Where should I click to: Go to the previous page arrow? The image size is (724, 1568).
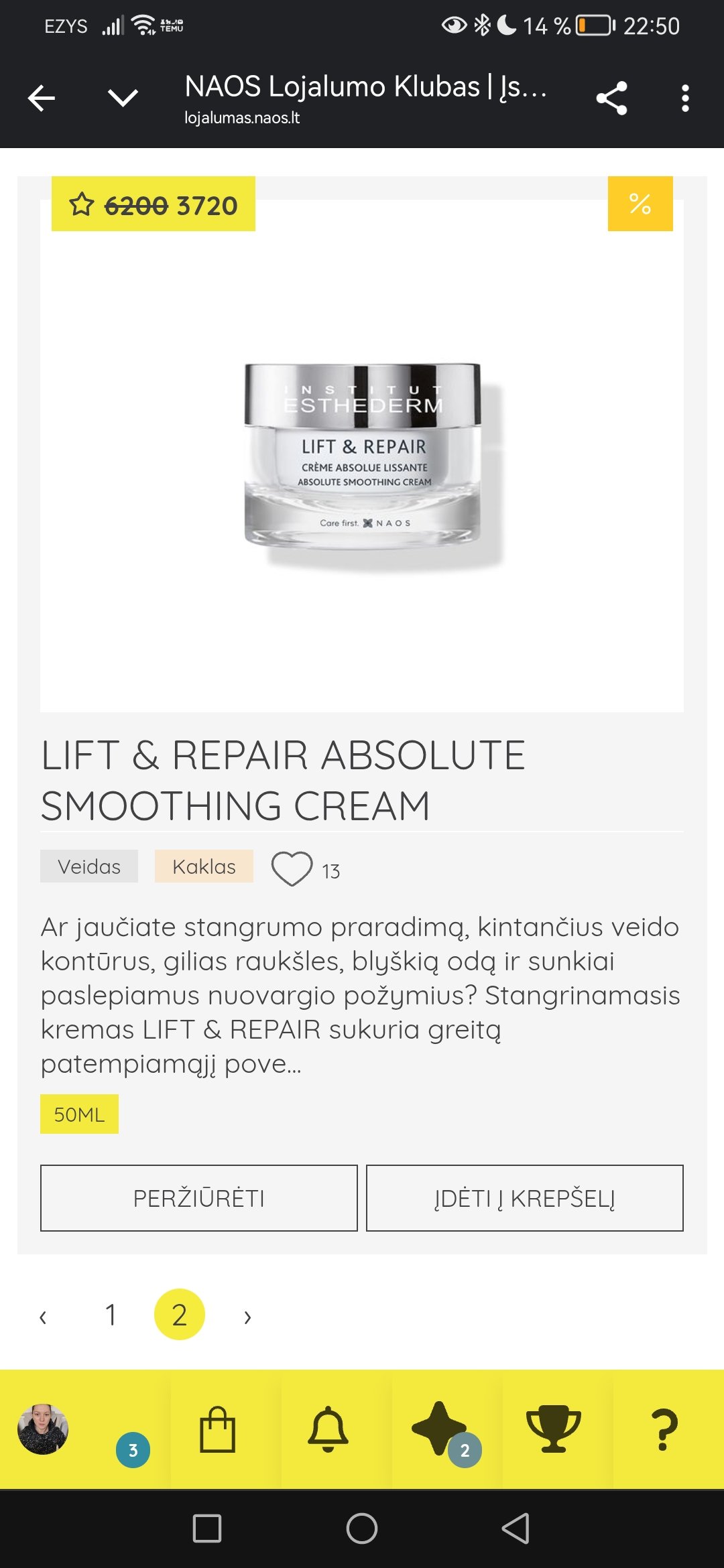(43, 1317)
